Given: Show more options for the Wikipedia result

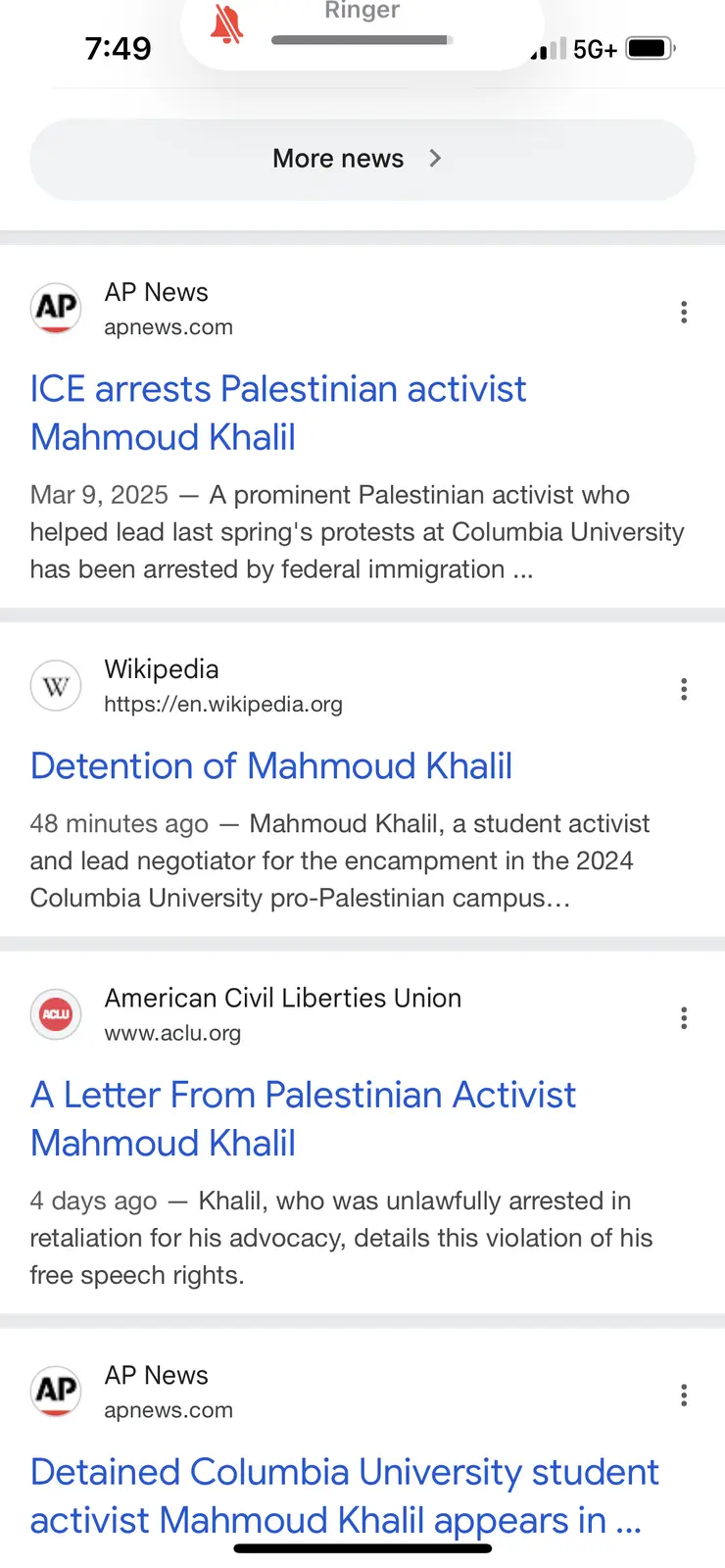Looking at the screenshot, I should tap(684, 690).
